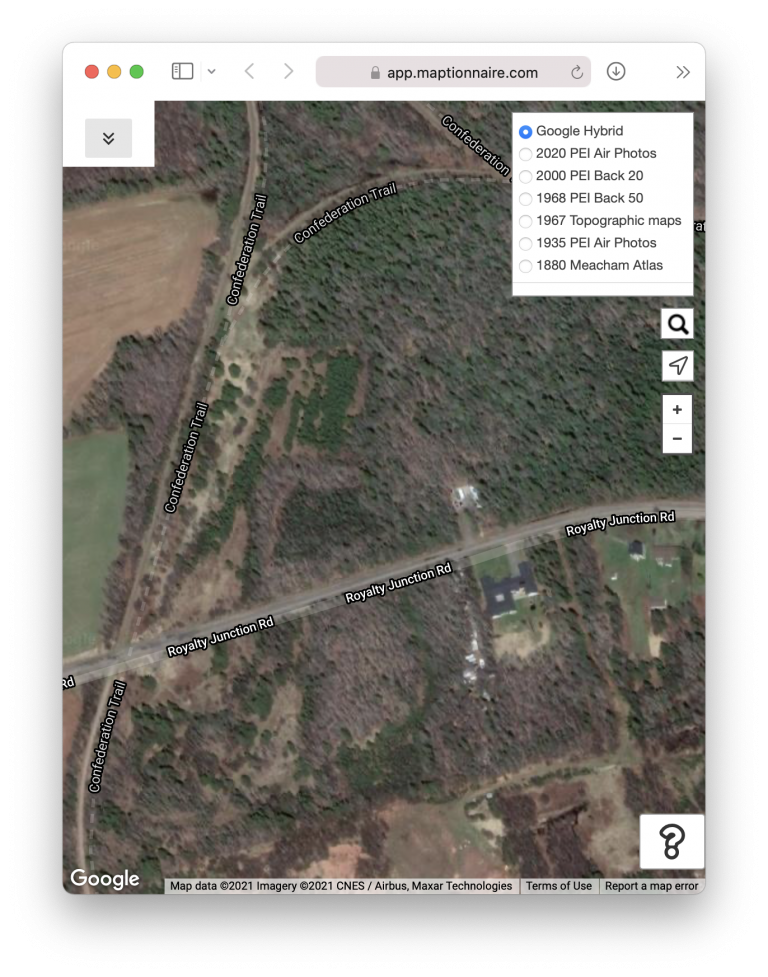Show more toolbar items chevrons

[682, 71]
